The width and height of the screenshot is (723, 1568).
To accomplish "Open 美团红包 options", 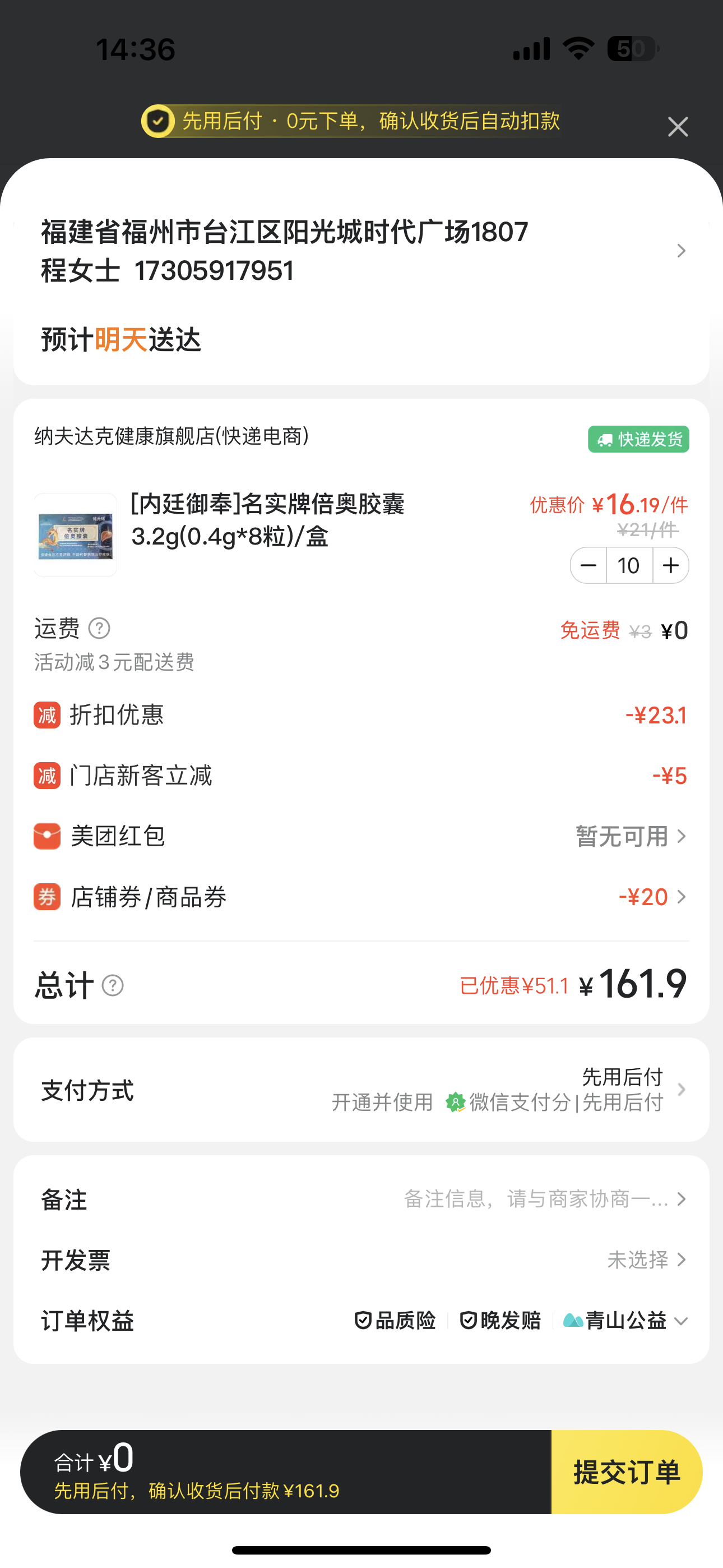I will 630,836.
